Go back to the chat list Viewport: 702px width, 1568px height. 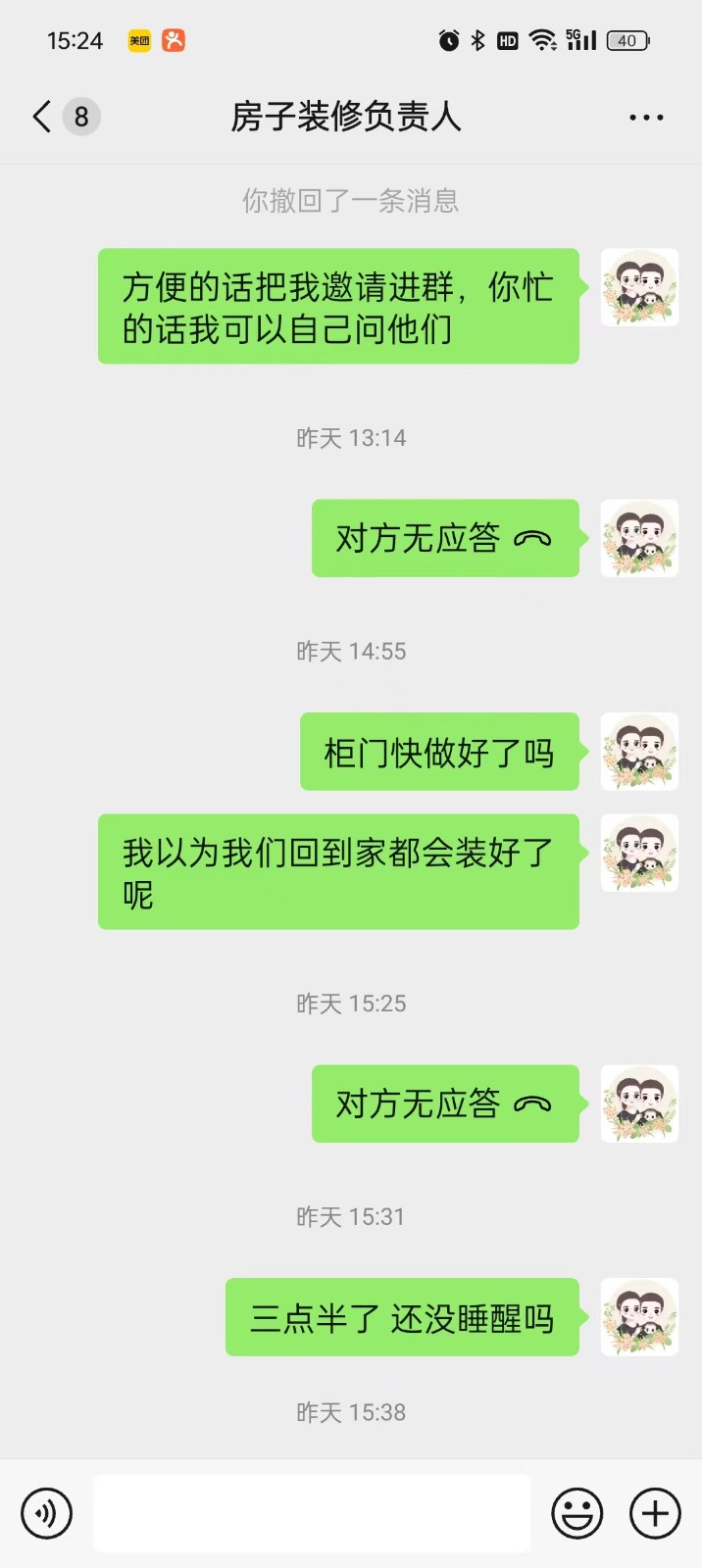tap(42, 117)
